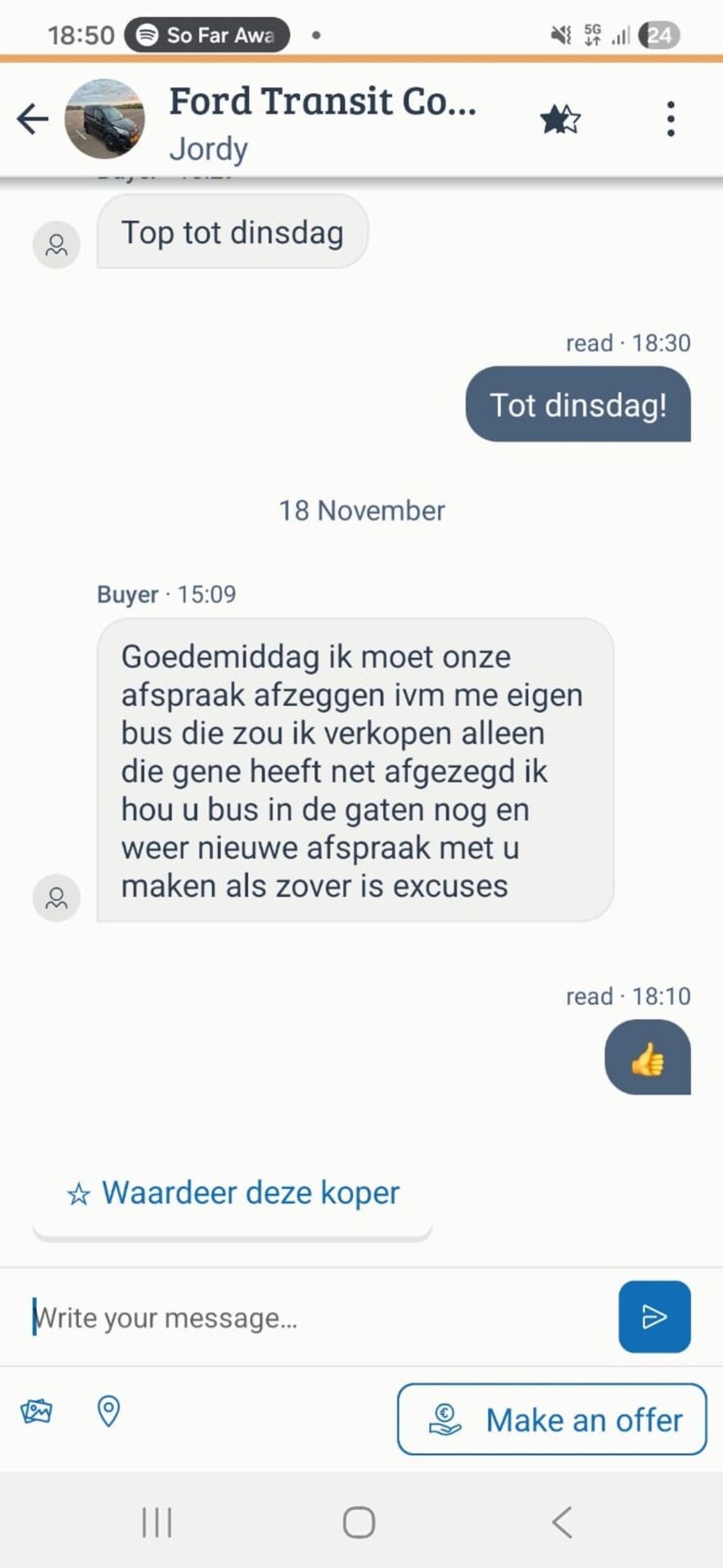Go back using the top-left arrow
Viewport: 723px width, 1568px height.
pos(33,119)
